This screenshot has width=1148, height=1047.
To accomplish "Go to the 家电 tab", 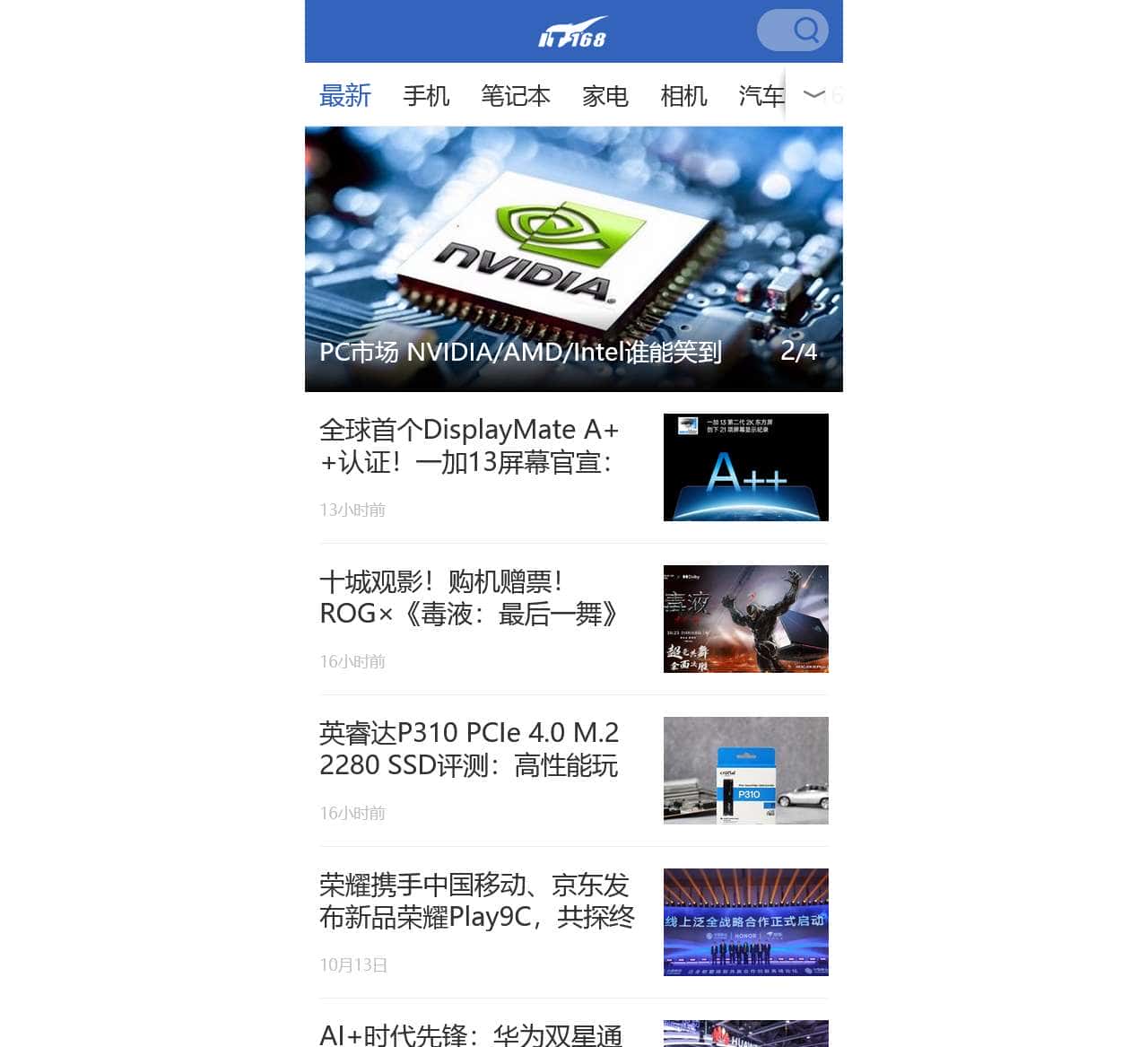I will 605,95.
